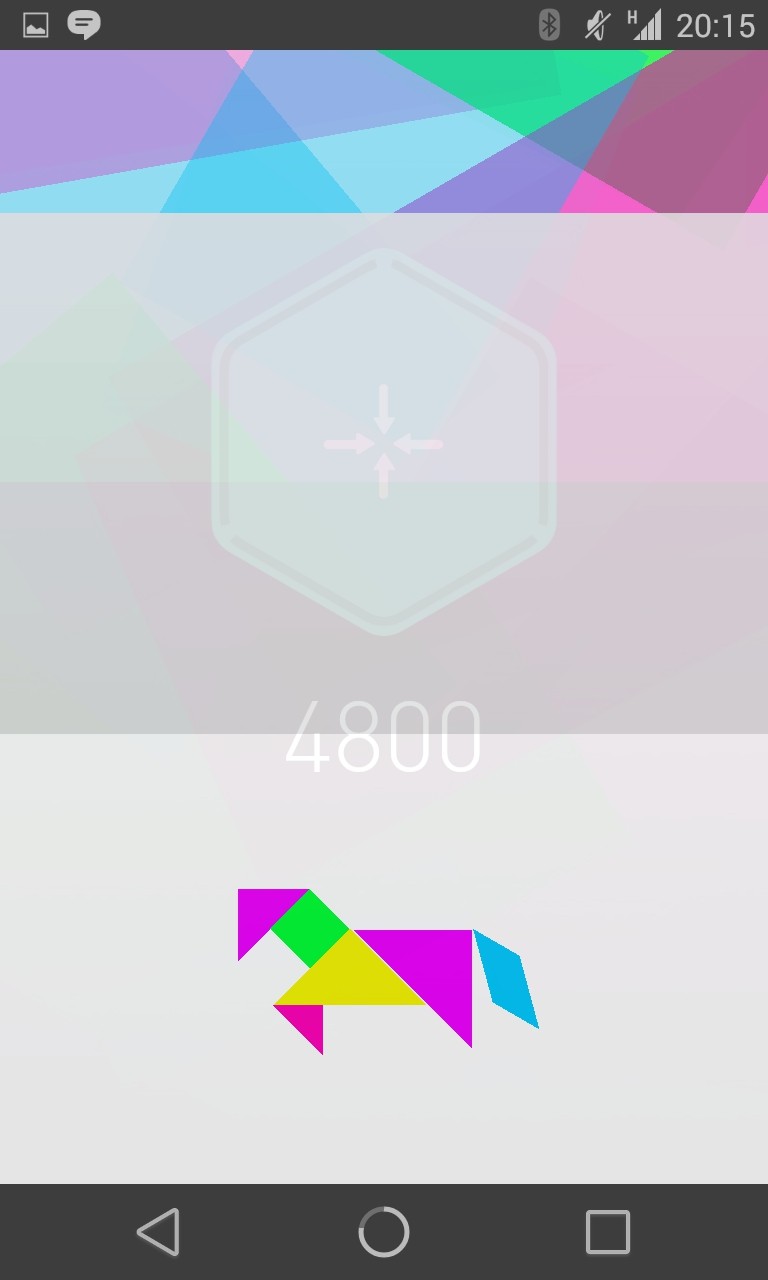
Task: Return to the home screen
Action: pos(384,1231)
